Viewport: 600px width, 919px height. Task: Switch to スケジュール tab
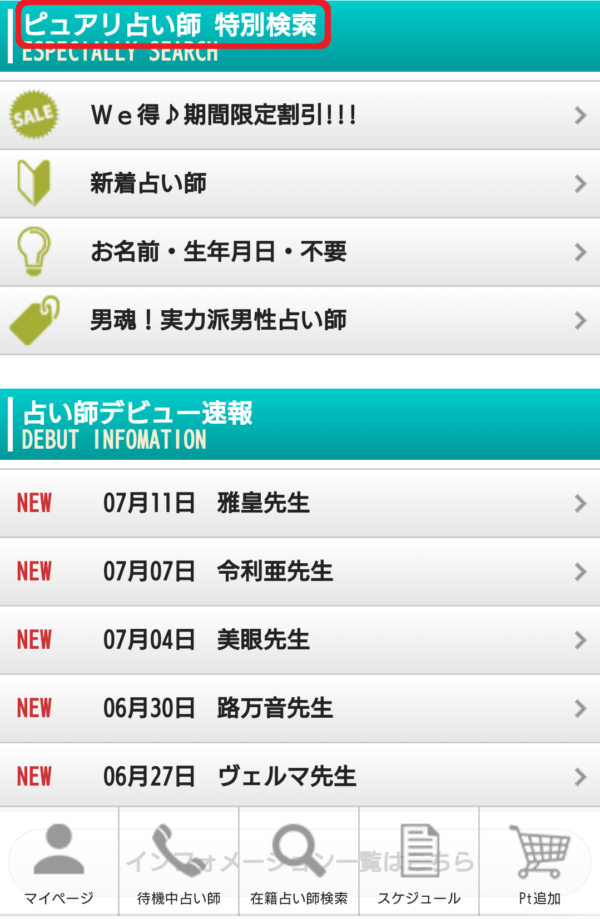pos(419,864)
